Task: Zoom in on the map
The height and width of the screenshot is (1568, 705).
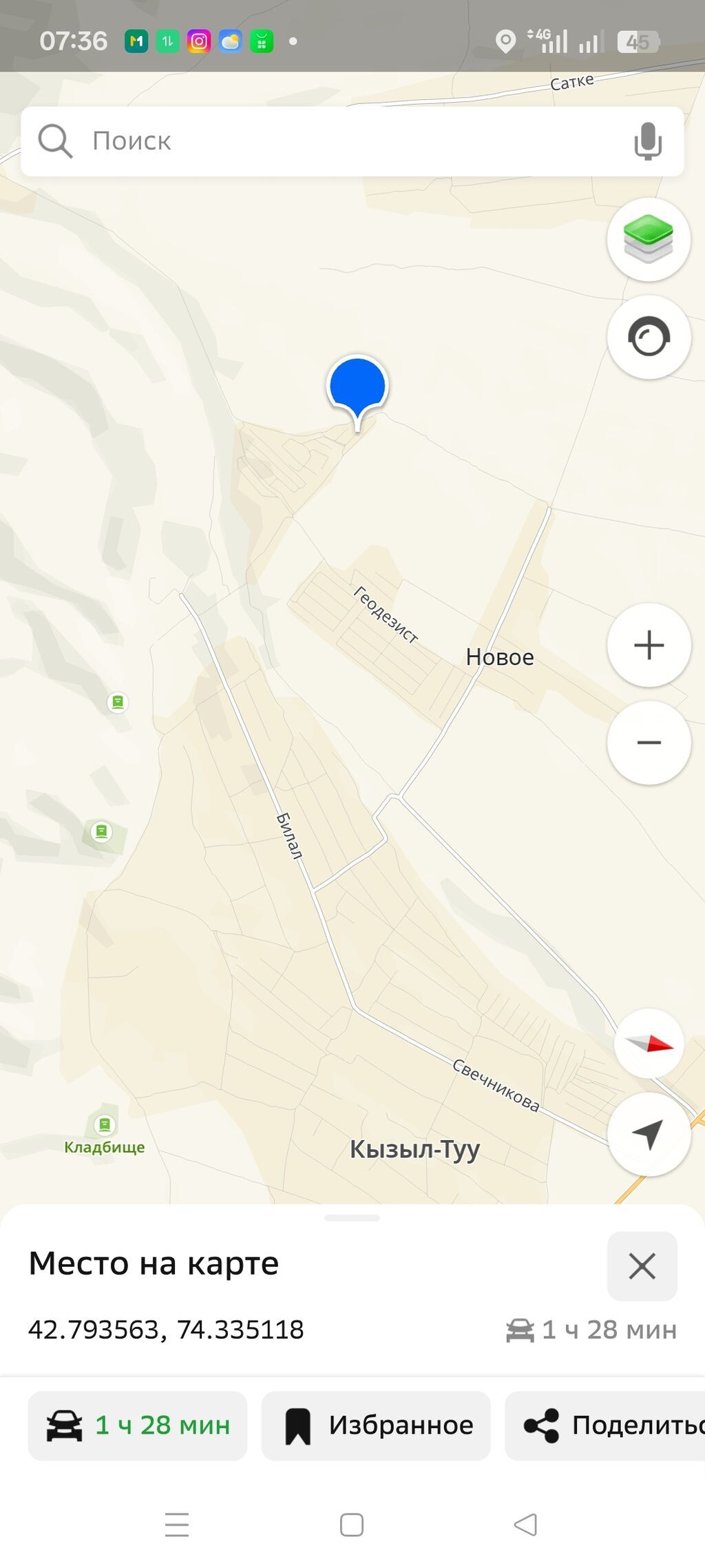Action: (649, 645)
